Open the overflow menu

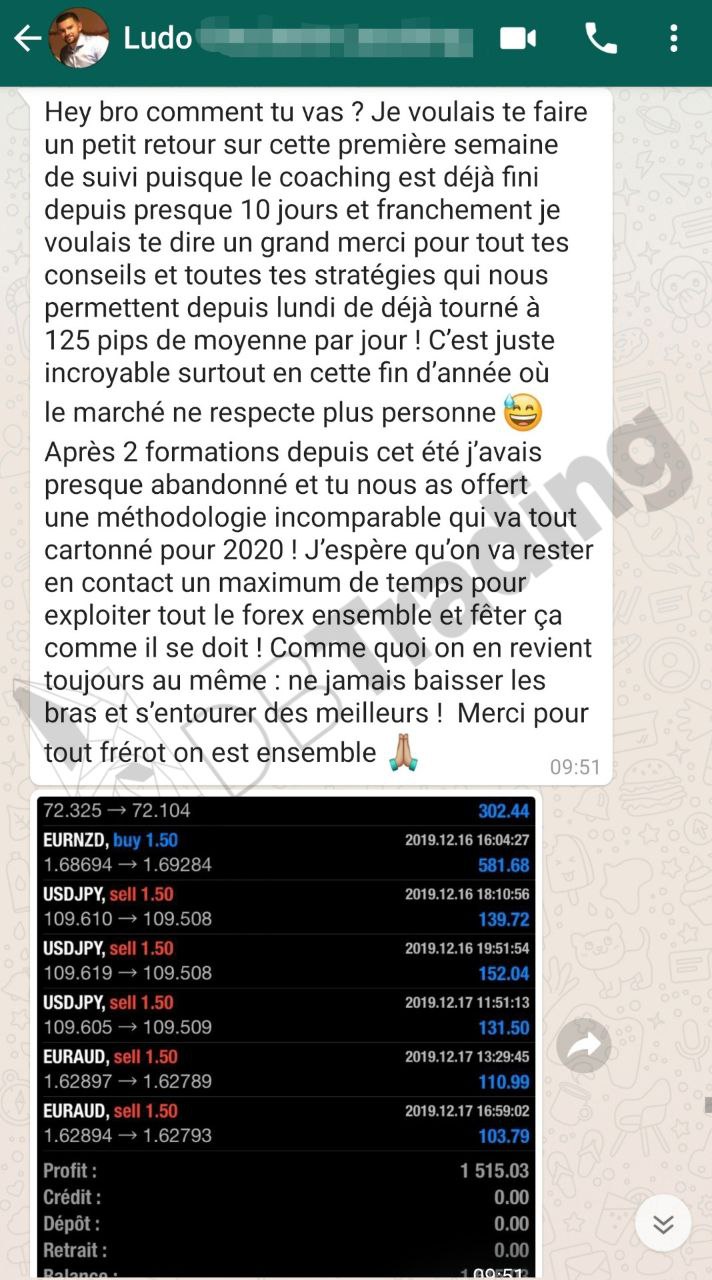coord(674,39)
